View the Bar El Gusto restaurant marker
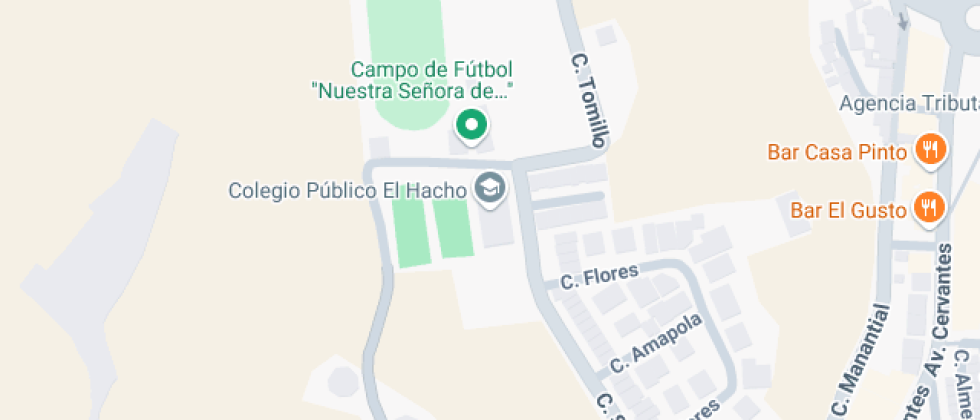Image resolution: width=980 pixels, height=420 pixels. click(930, 209)
